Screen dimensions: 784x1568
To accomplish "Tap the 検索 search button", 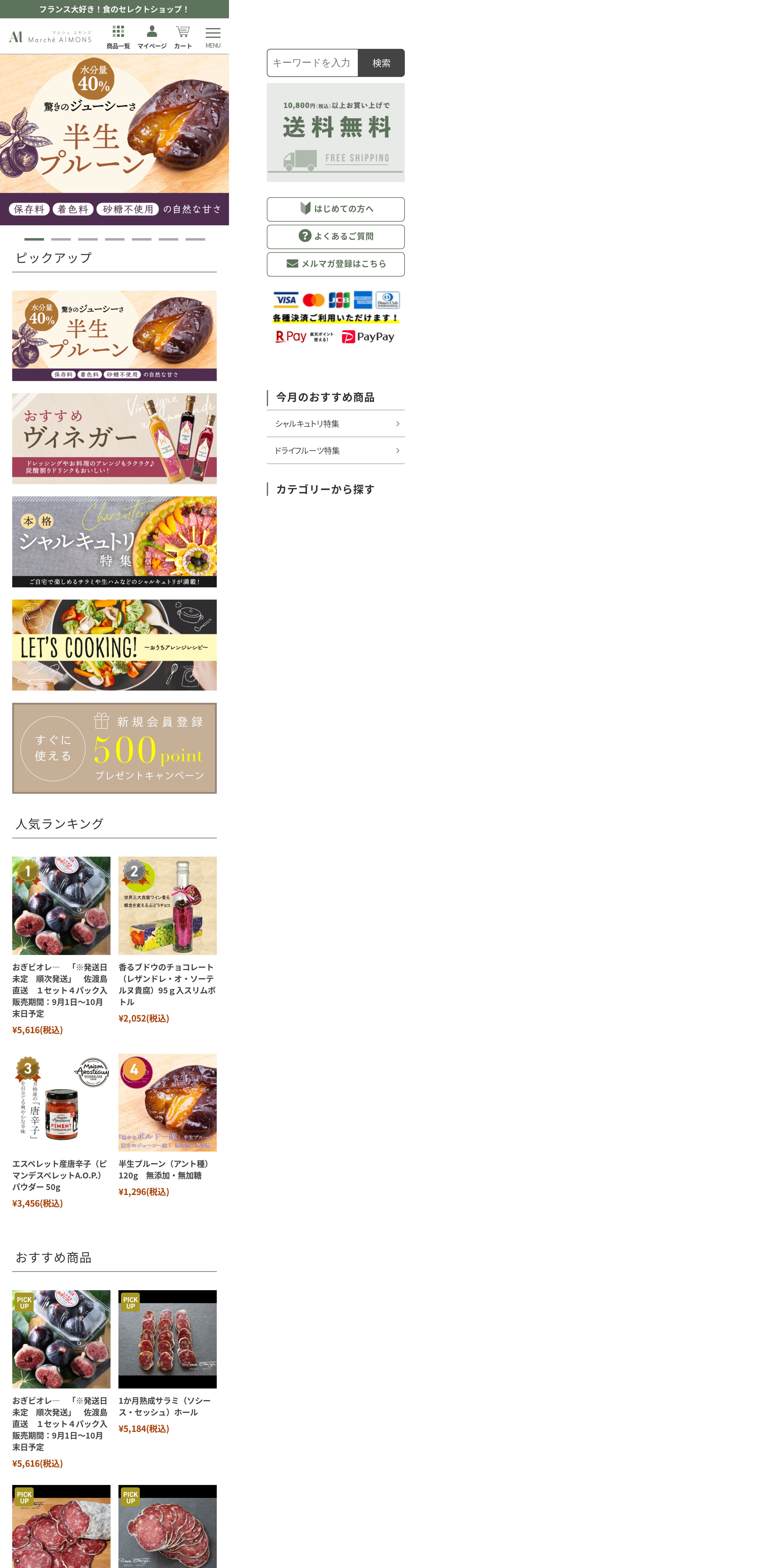I will [x=381, y=63].
